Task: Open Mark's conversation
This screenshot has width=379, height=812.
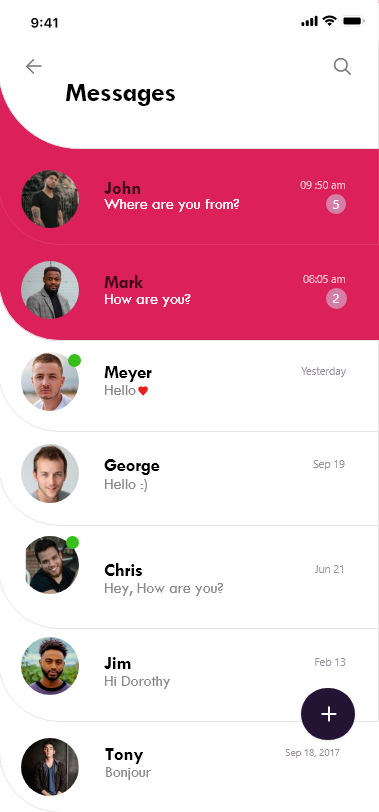Action: point(190,292)
